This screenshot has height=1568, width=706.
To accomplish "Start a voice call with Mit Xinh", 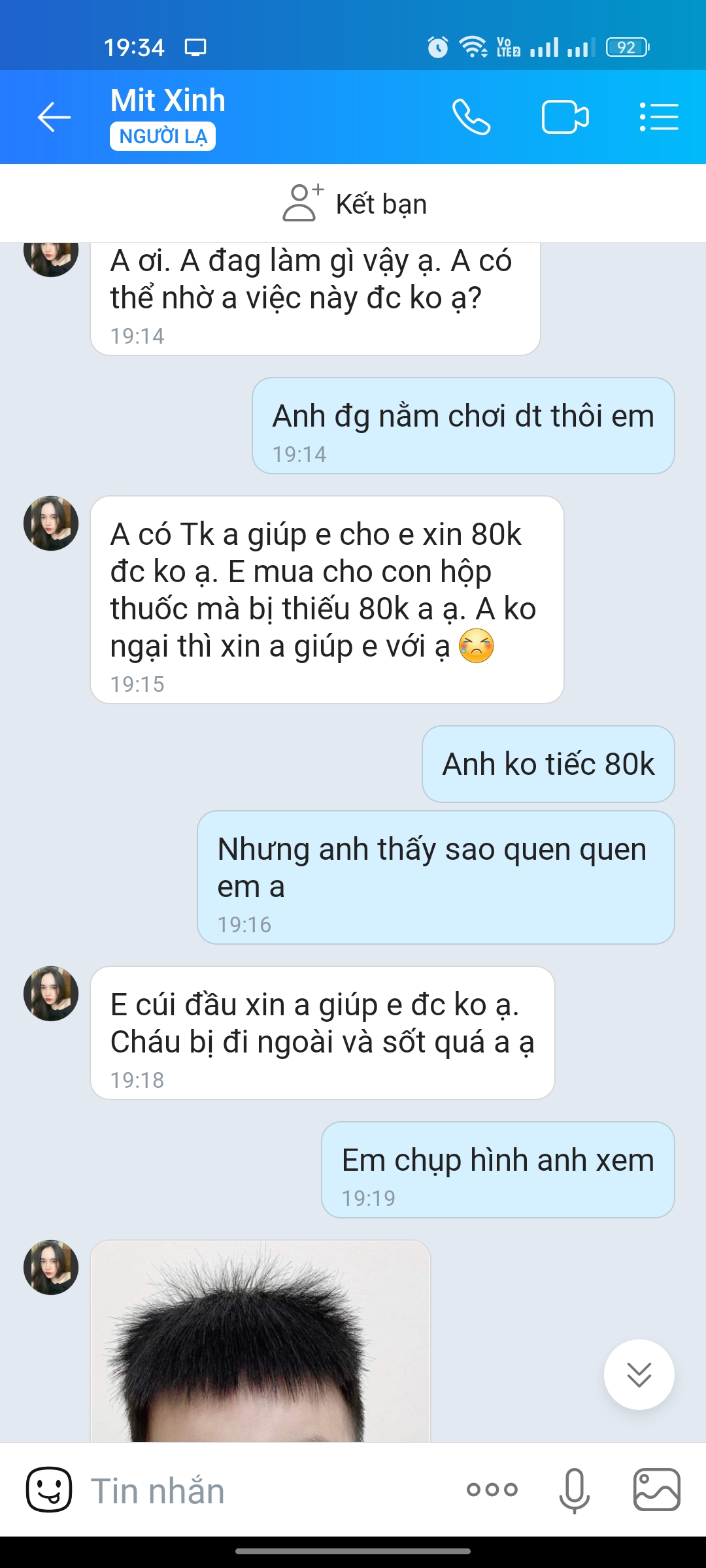I will pyautogui.click(x=471, y=118).
